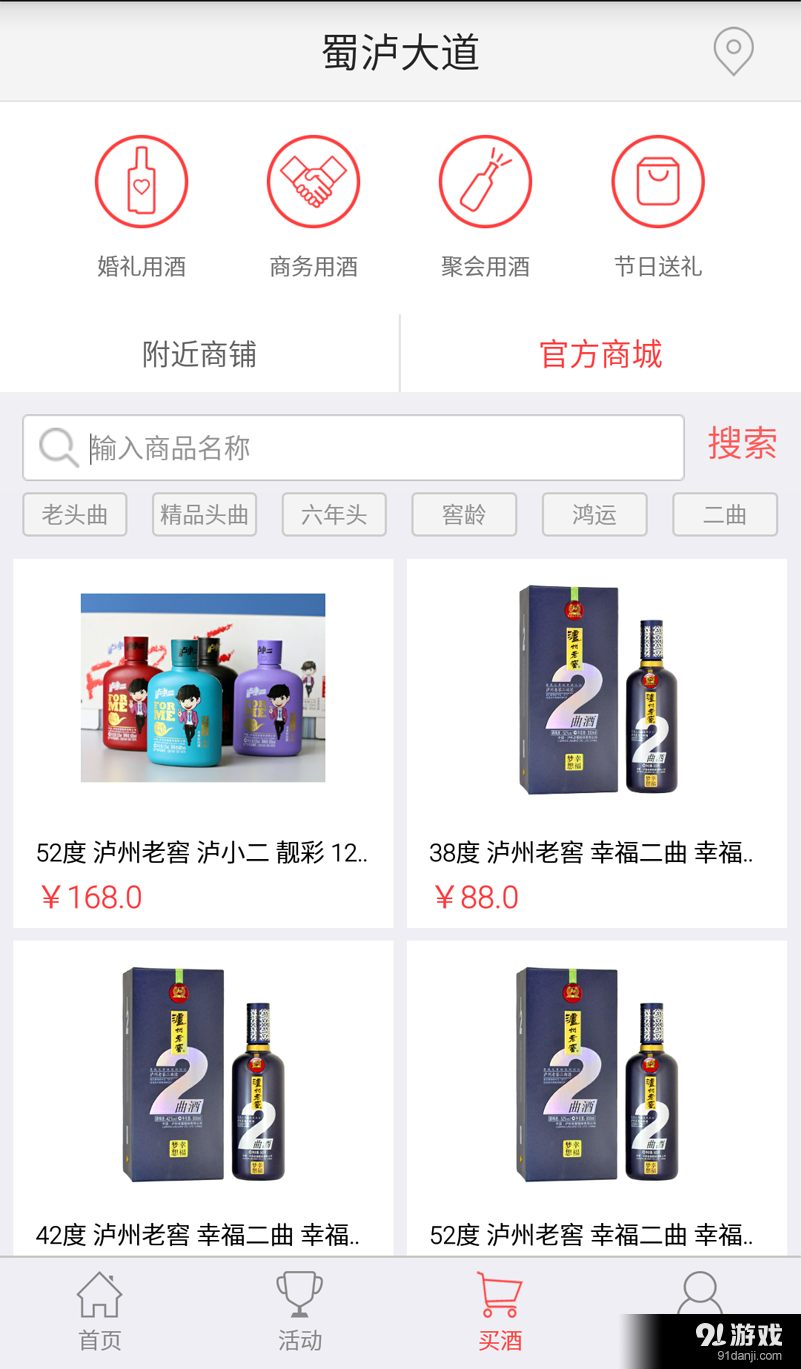The image size is (801, 1369).
Task: Open the location pin icon at top right
Action: [732, 51]
